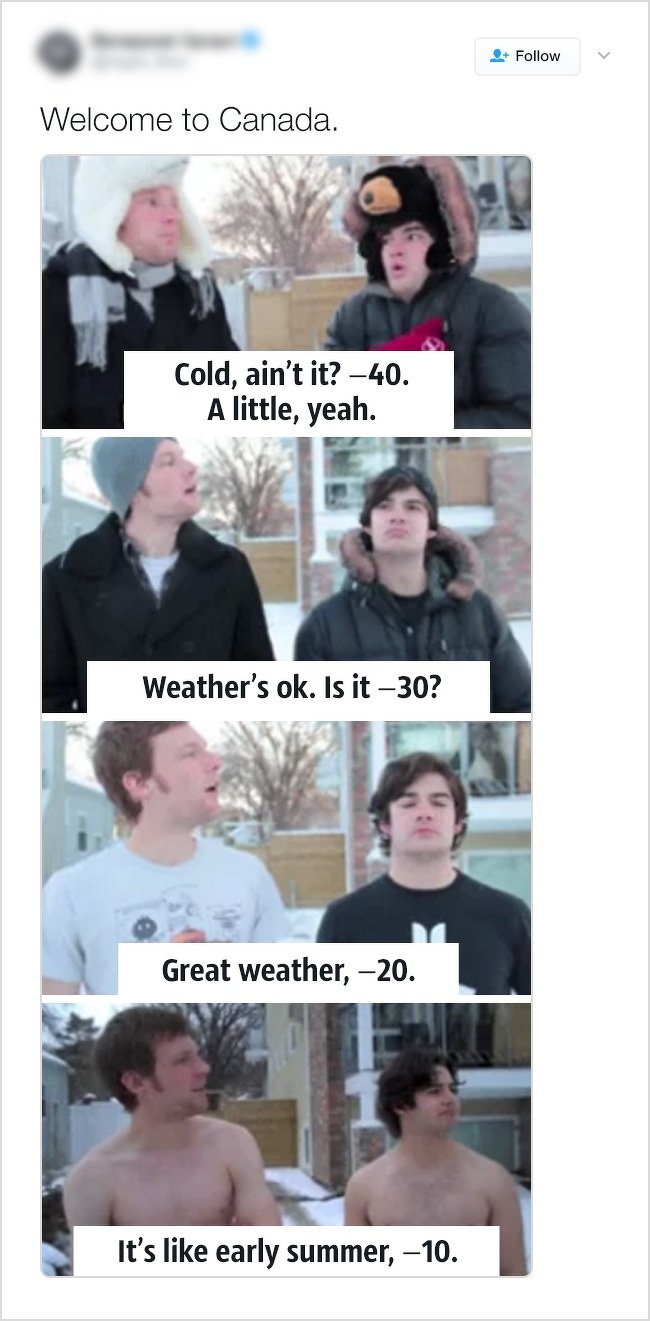
Task: Expand the tweet options chevron
Action: pyautogui.click(x=603, y=56)
